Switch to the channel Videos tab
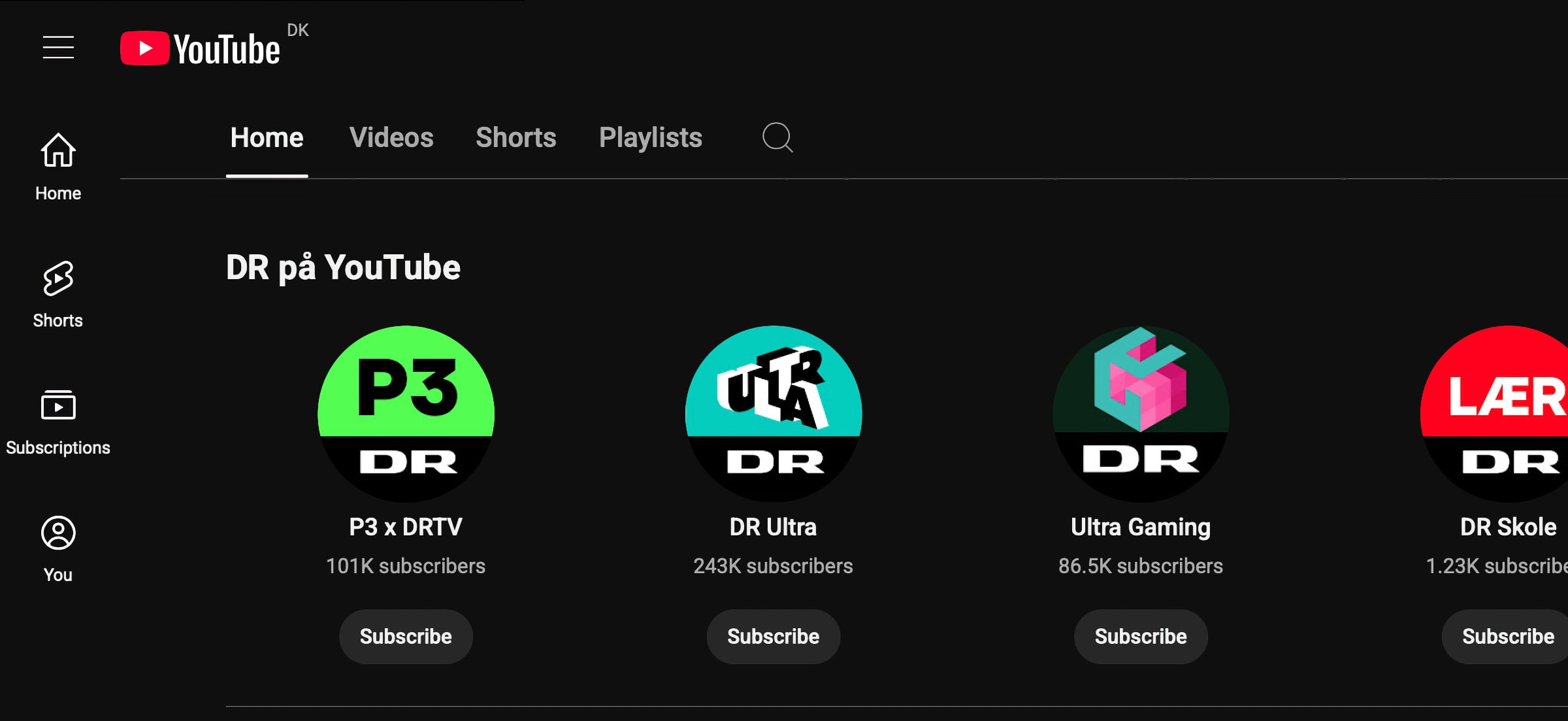This screenshot has height=721, width=1568. click(x=391, y=138)
